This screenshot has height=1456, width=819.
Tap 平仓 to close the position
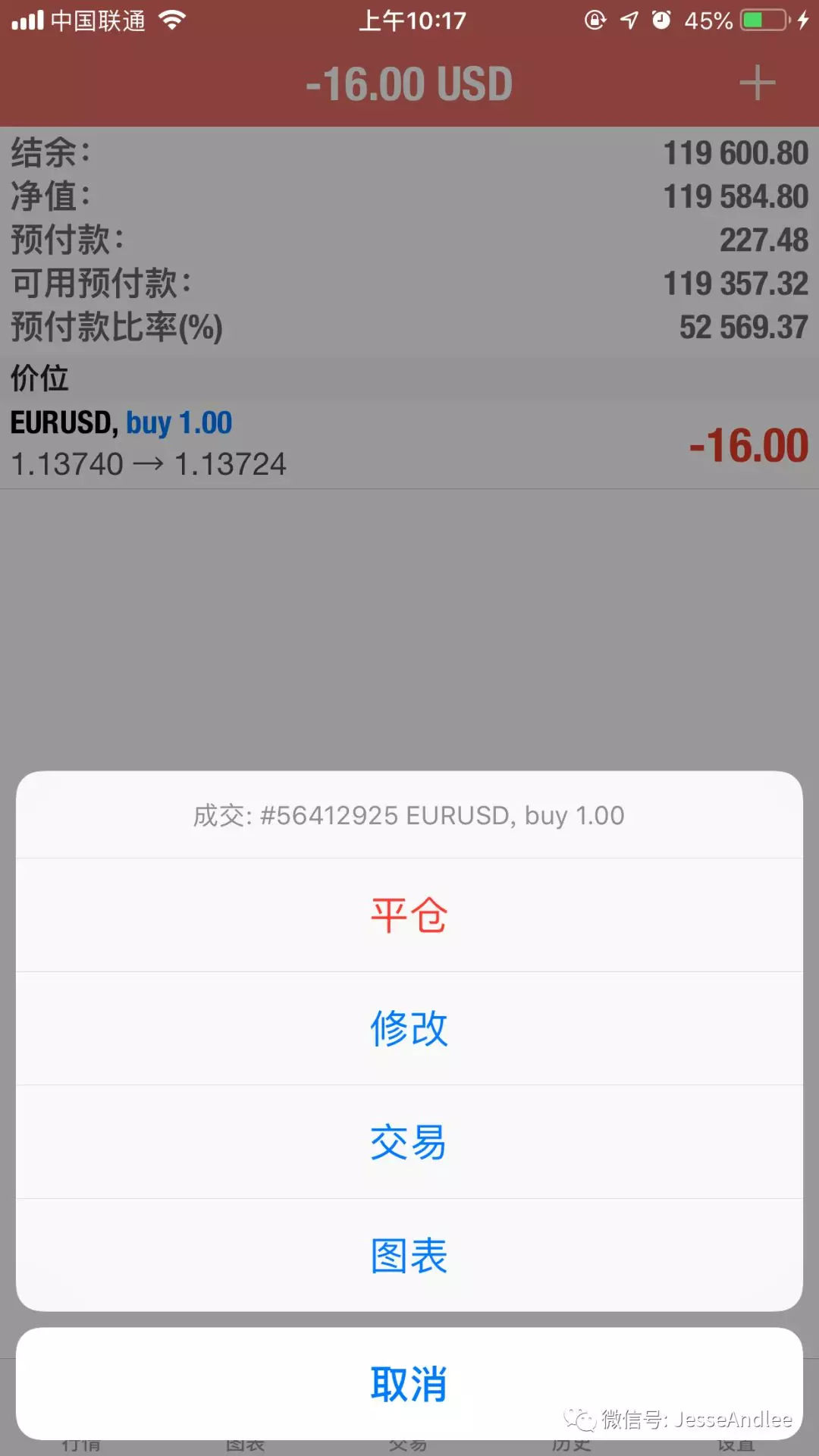pyautogui.click(x=409, y=915)
